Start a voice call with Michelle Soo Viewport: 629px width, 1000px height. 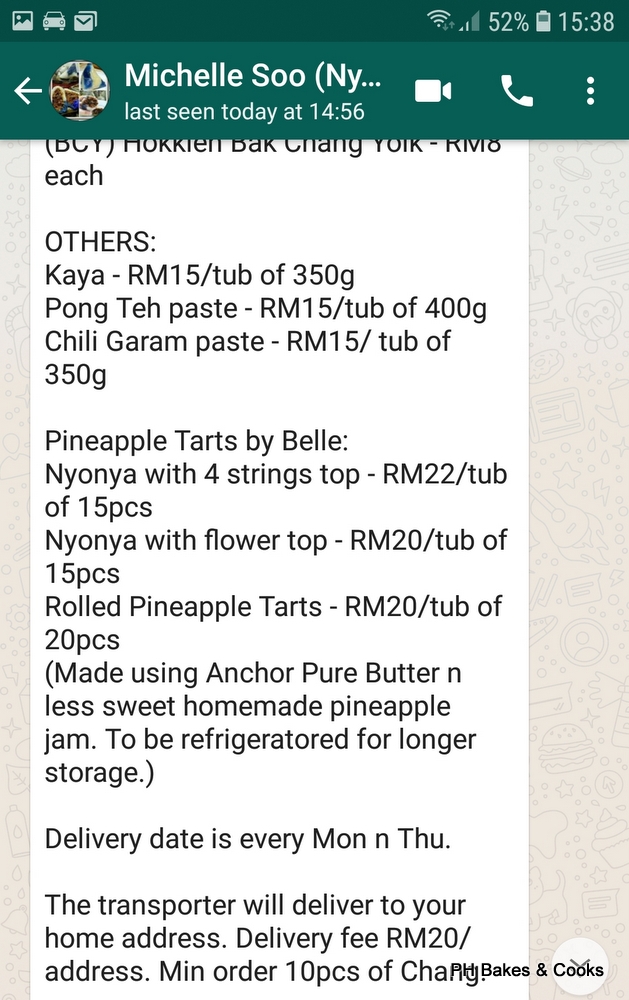[x=516, y=92]
